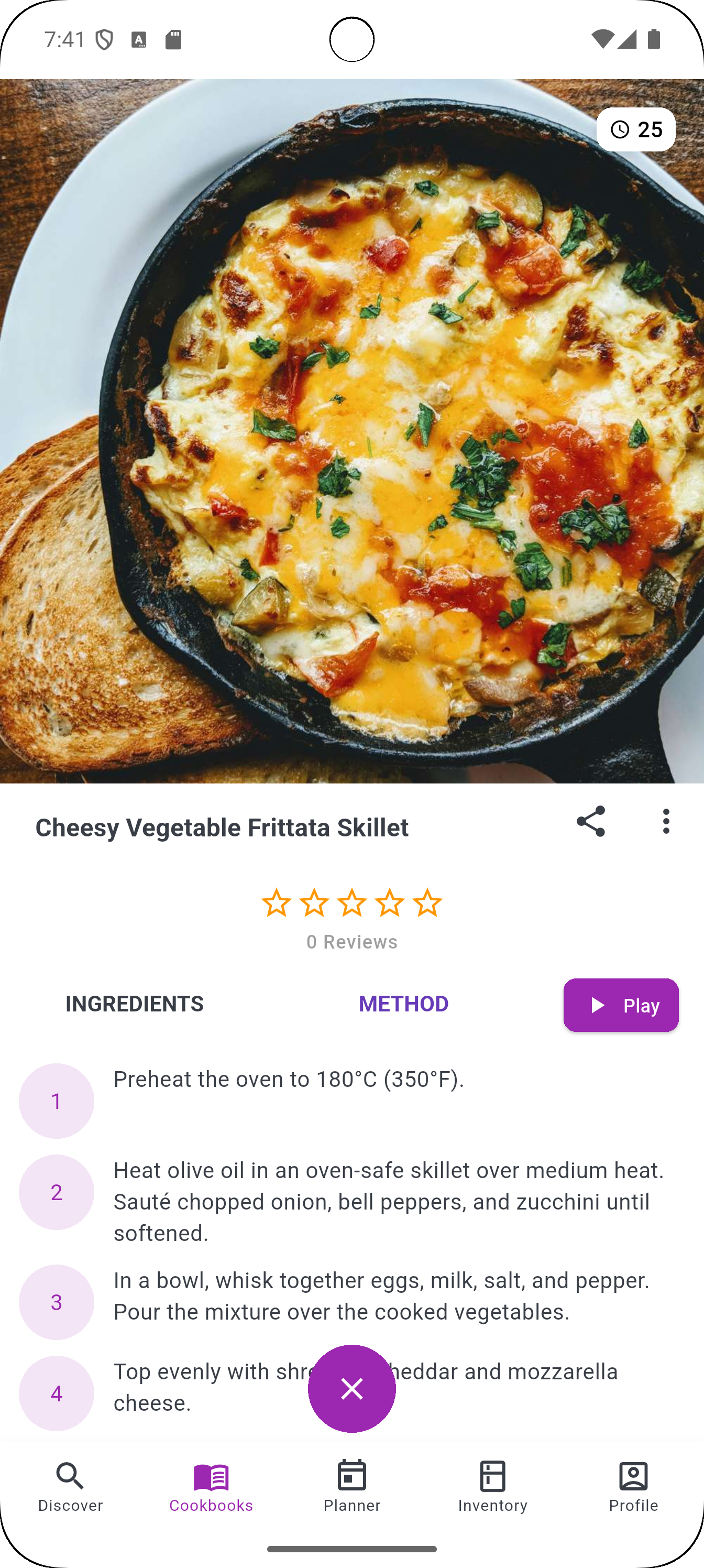704x1568 pixels.
Task: Open the Planner tab
Action: coord(351,1486)
